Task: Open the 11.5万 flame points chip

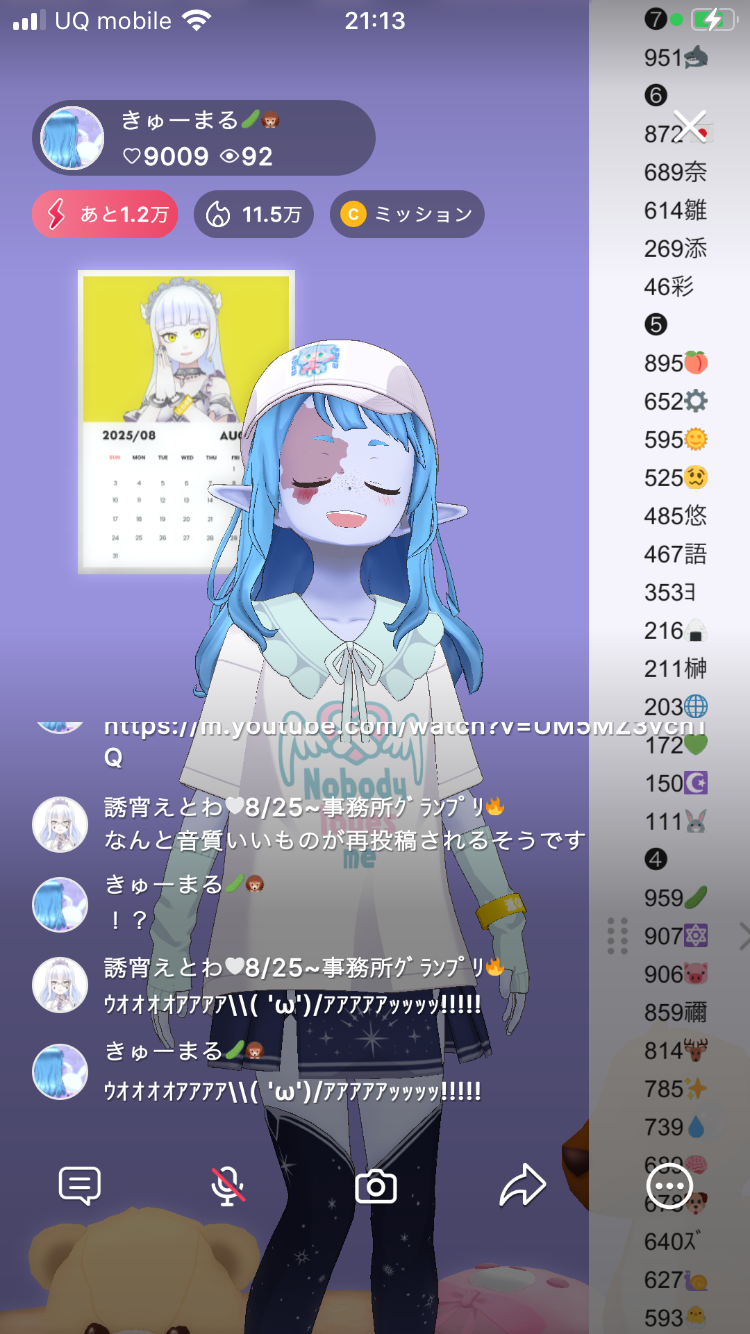Action: point(254,214)
